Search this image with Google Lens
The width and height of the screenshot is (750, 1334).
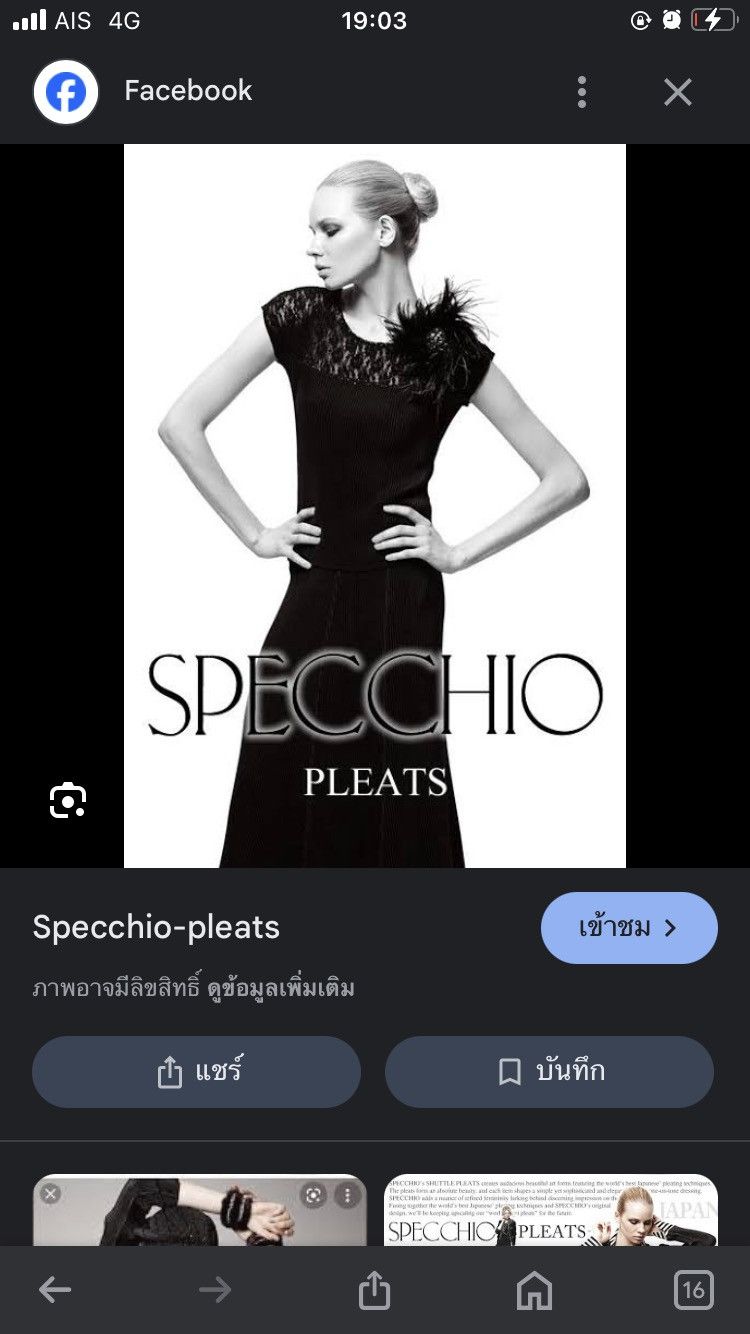tap(68, 801)
